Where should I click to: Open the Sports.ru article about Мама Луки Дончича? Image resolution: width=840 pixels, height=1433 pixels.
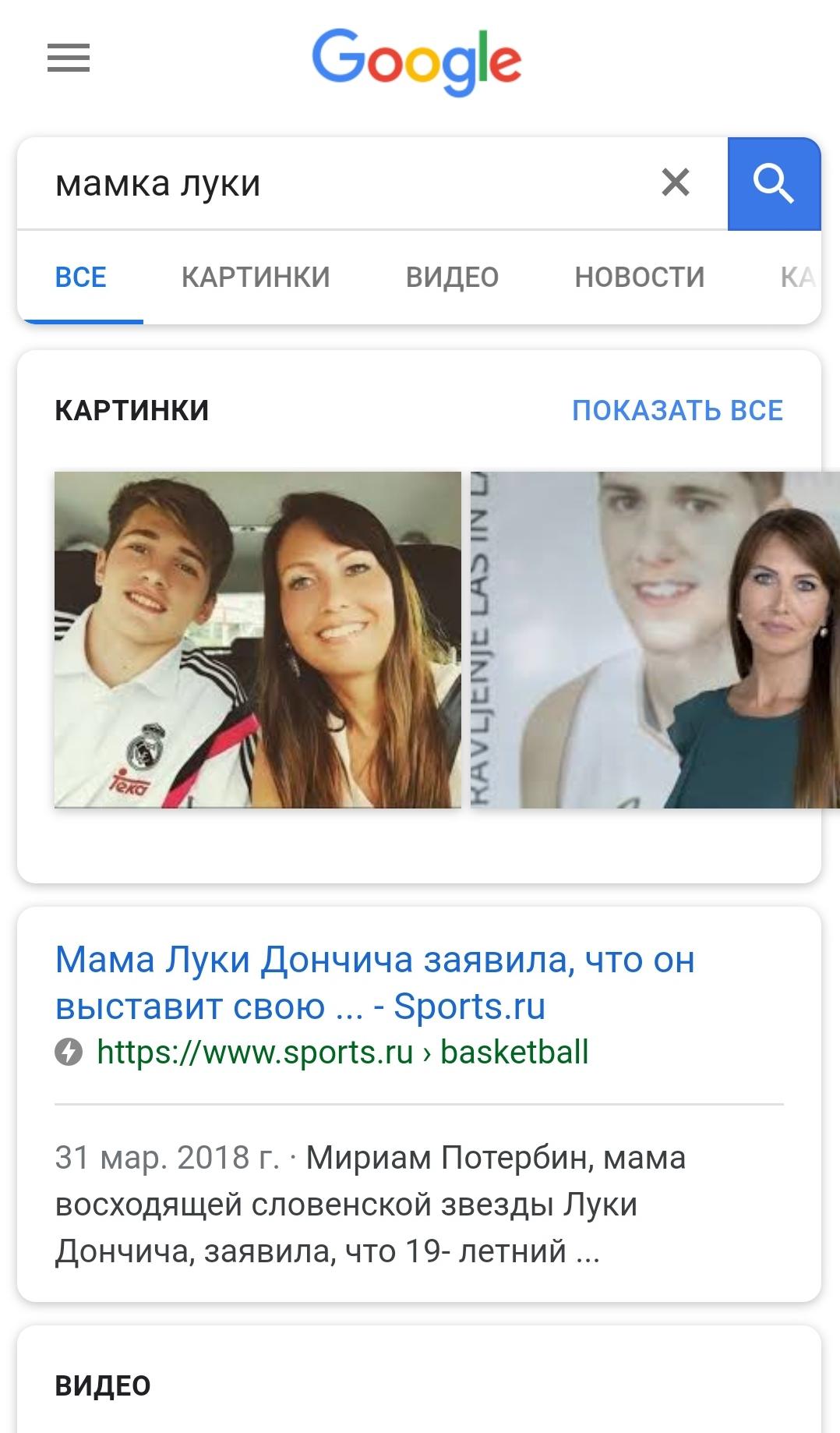coord(375,982)
